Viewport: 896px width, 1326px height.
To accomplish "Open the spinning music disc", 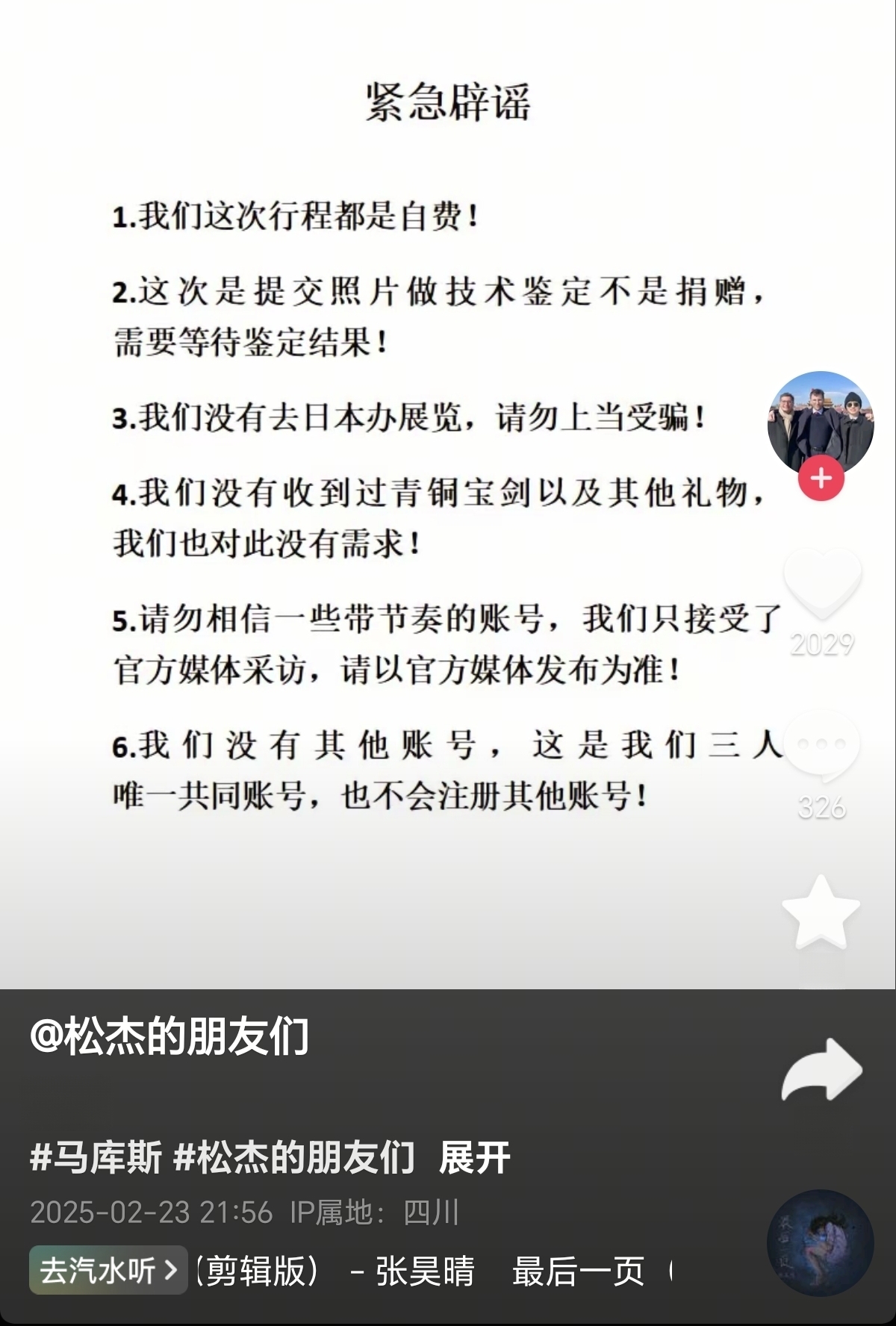I will click(820, 1243).
